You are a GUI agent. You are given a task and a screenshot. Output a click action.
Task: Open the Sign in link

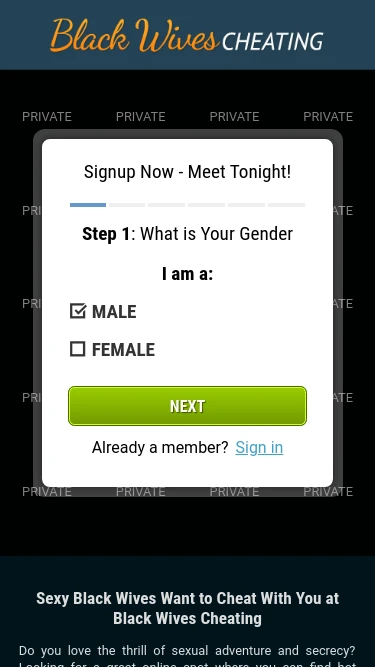(259, 448)
